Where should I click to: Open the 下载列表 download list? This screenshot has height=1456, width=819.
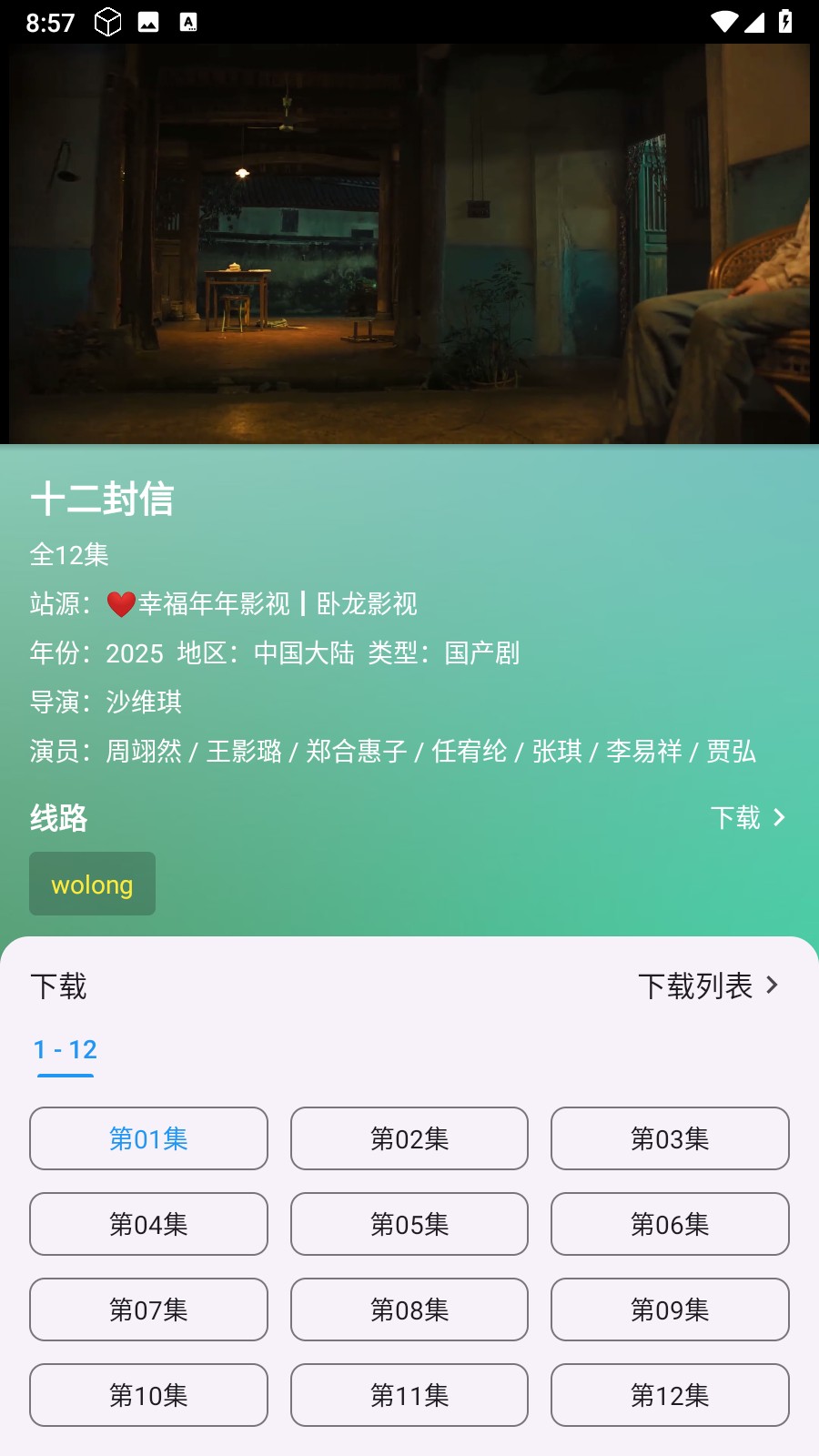(708, 986)
